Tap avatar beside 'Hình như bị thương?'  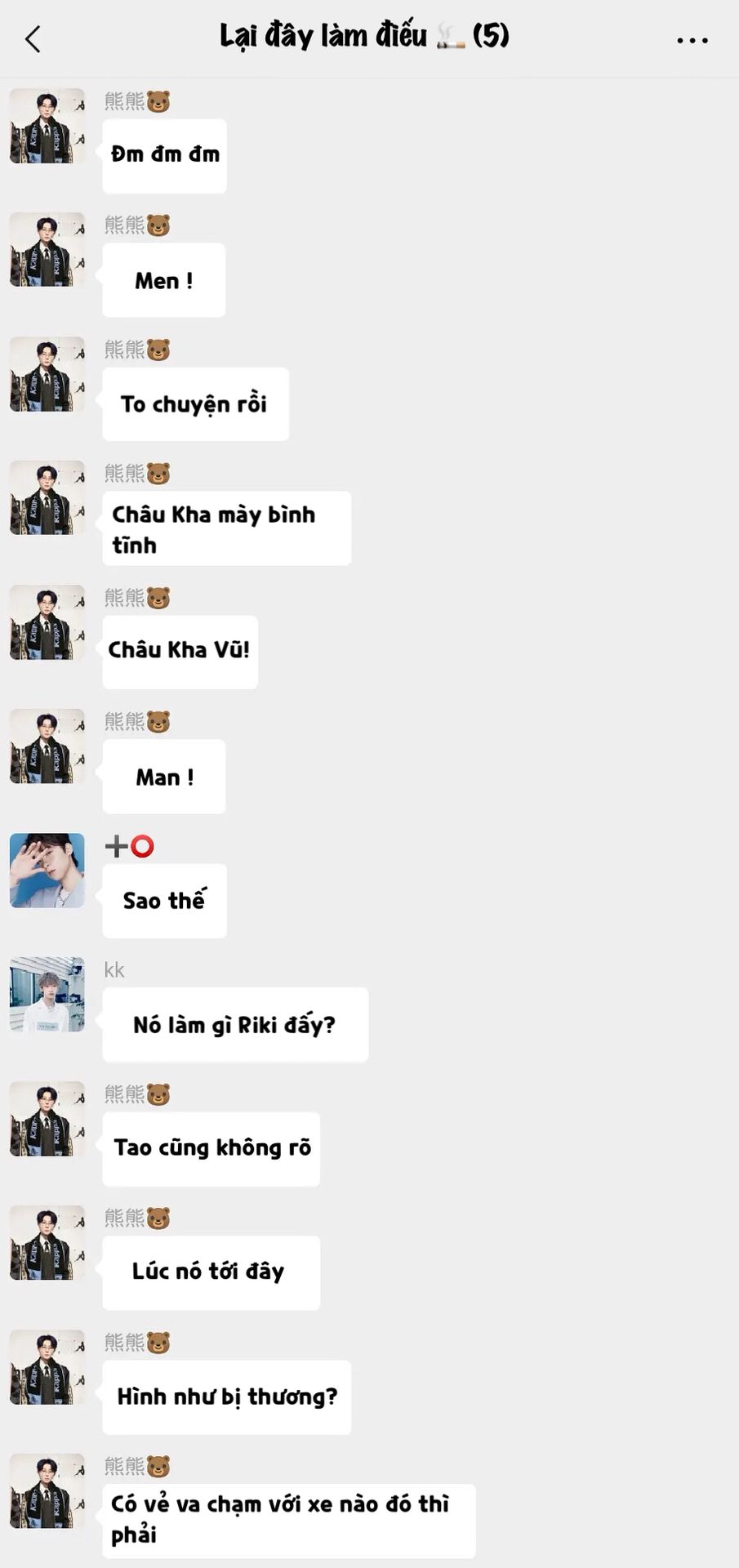coord(47,1367)
